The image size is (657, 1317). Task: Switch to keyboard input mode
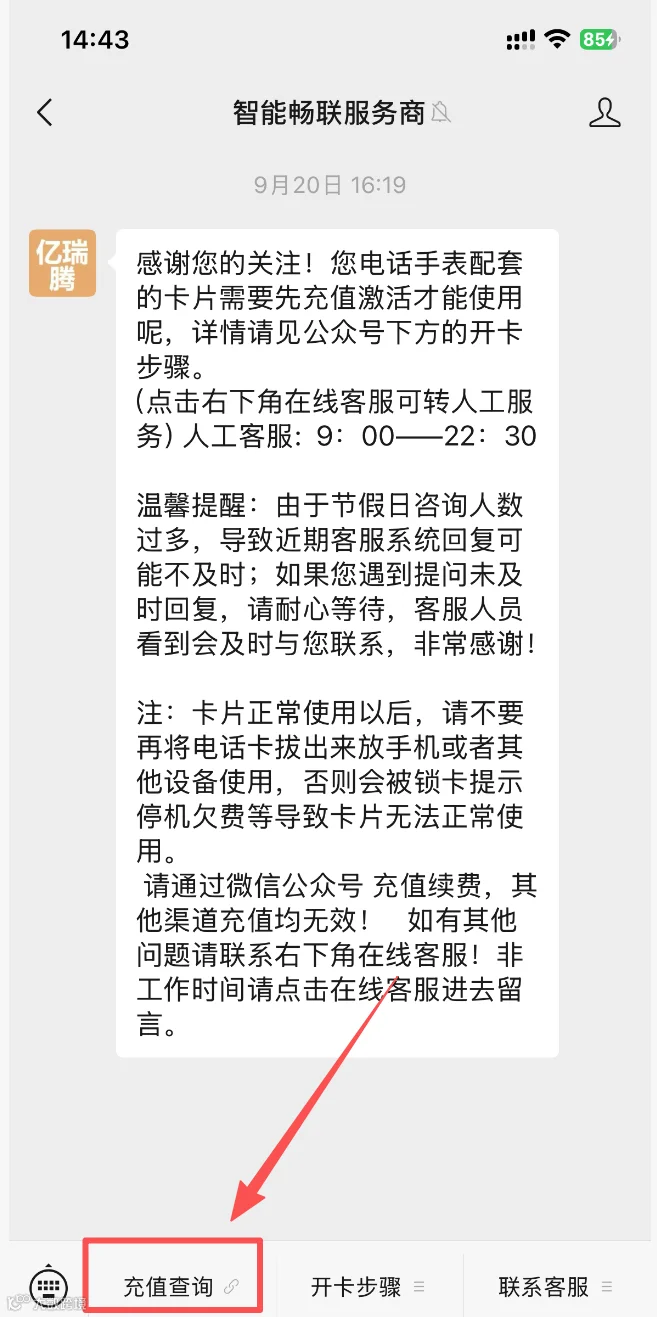pos(48,1285)
